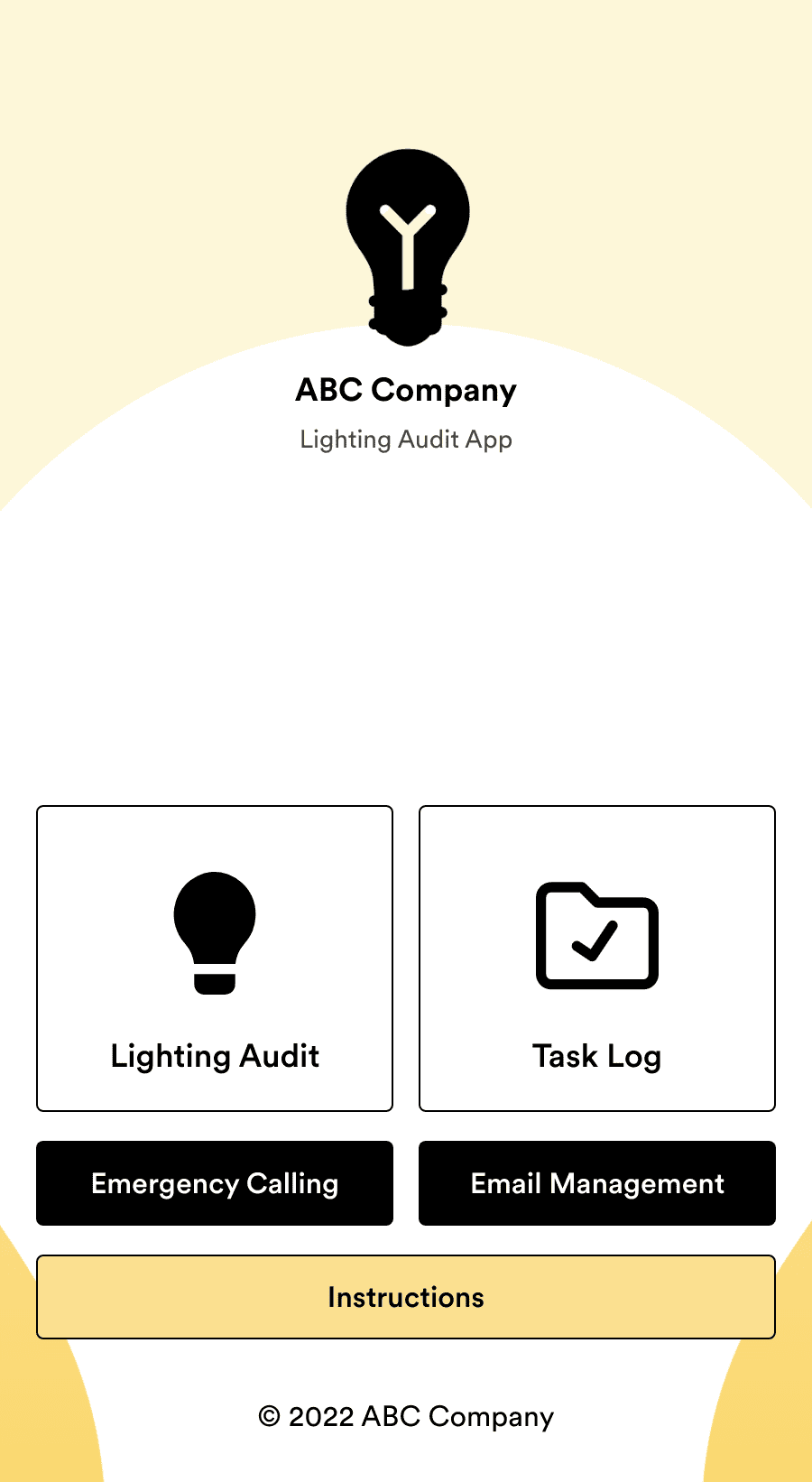
Task: Select the Lighting Audit lightbulb icon
Action: pos(214,930)
